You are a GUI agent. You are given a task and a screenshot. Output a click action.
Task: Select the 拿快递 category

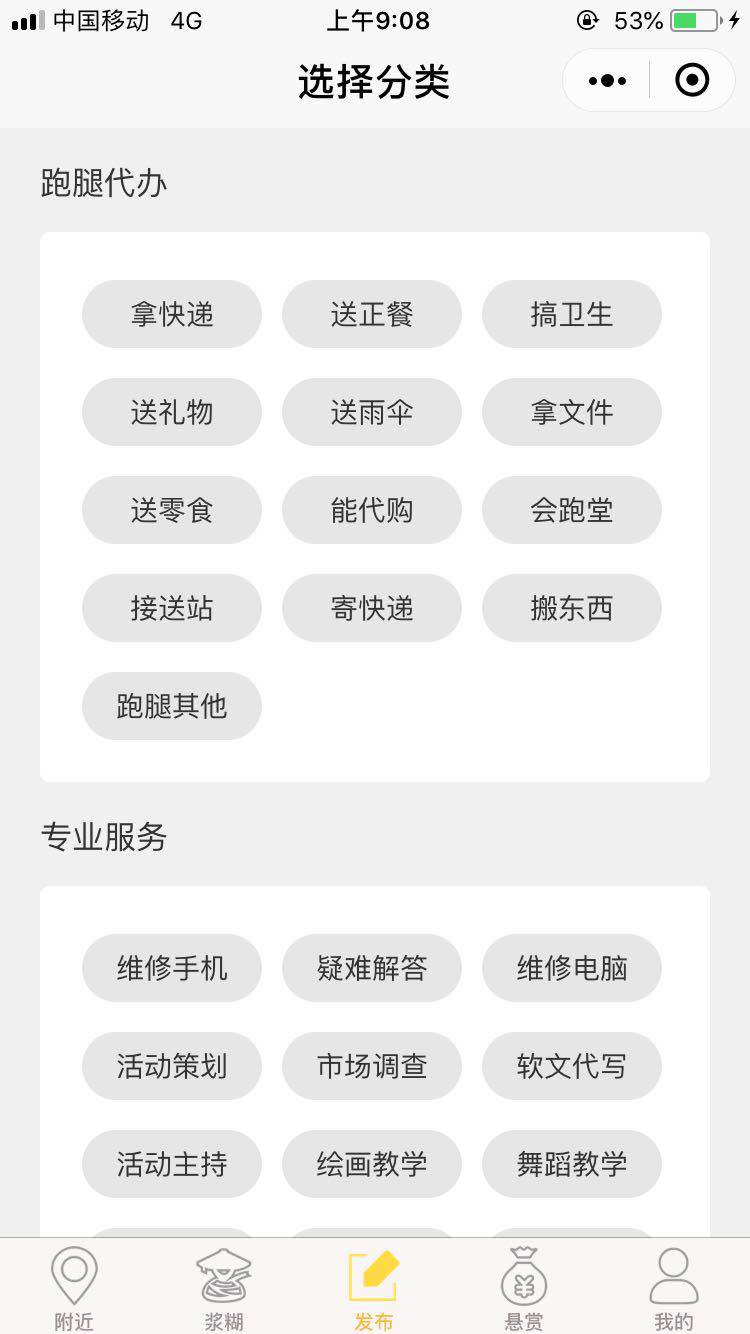(171, 313)
